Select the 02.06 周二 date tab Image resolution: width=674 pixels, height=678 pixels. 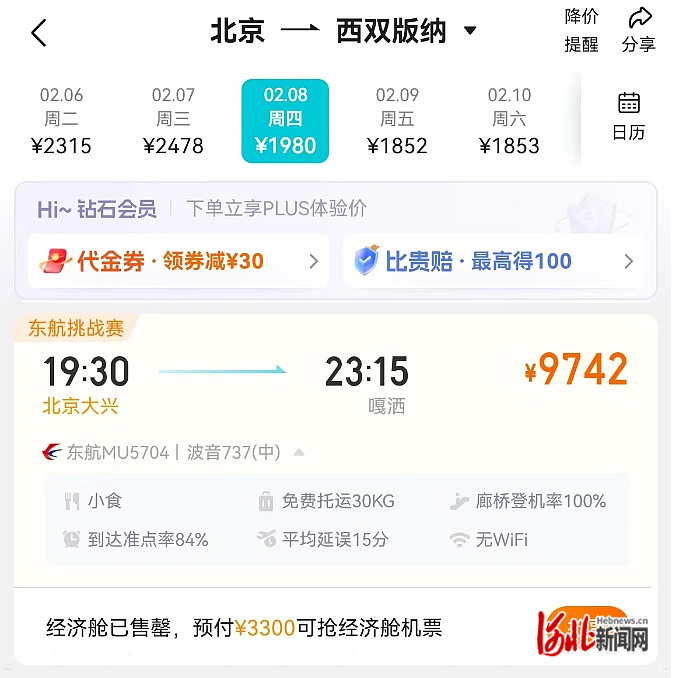pos(61,121)
